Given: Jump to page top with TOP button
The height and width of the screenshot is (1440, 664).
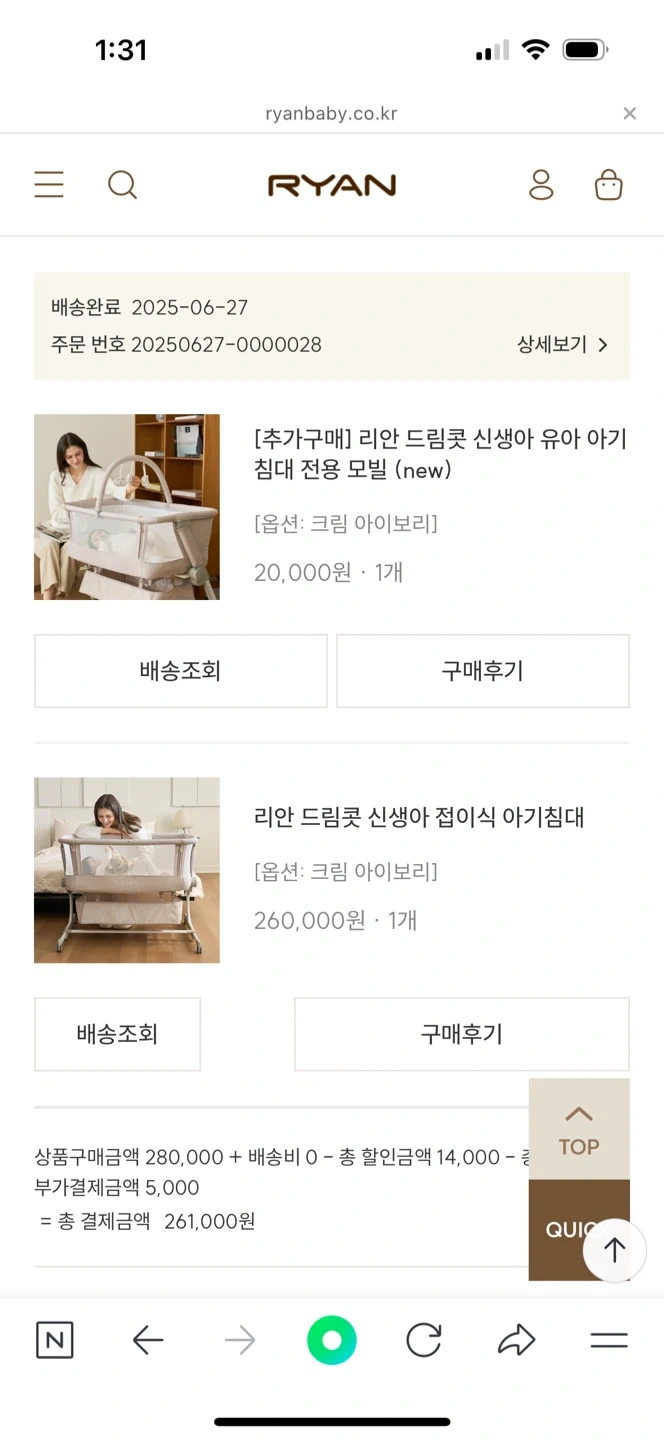Looking at the screenshot, I should pyautogui.click(x=578, y=1130).
